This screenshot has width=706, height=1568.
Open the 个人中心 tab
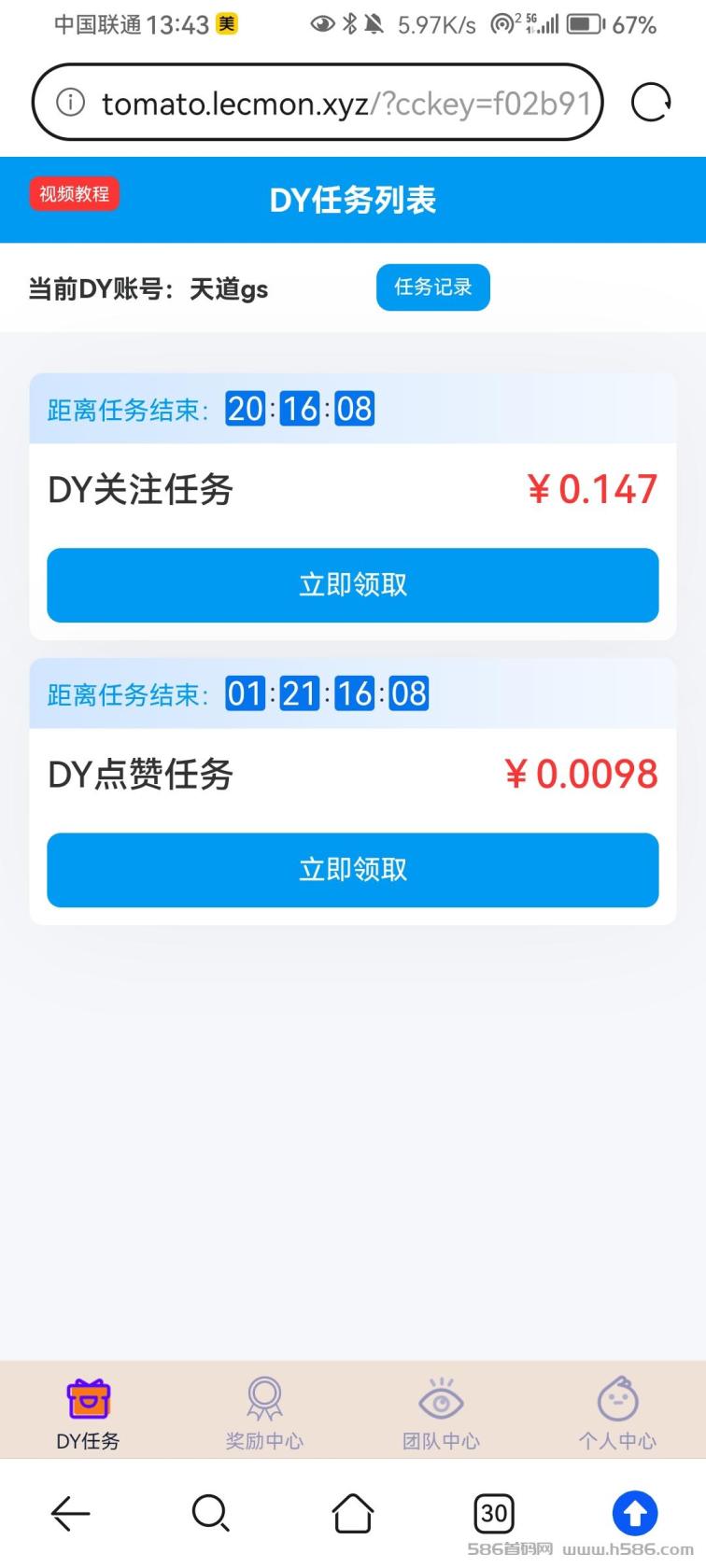[x=617, y=1413]
